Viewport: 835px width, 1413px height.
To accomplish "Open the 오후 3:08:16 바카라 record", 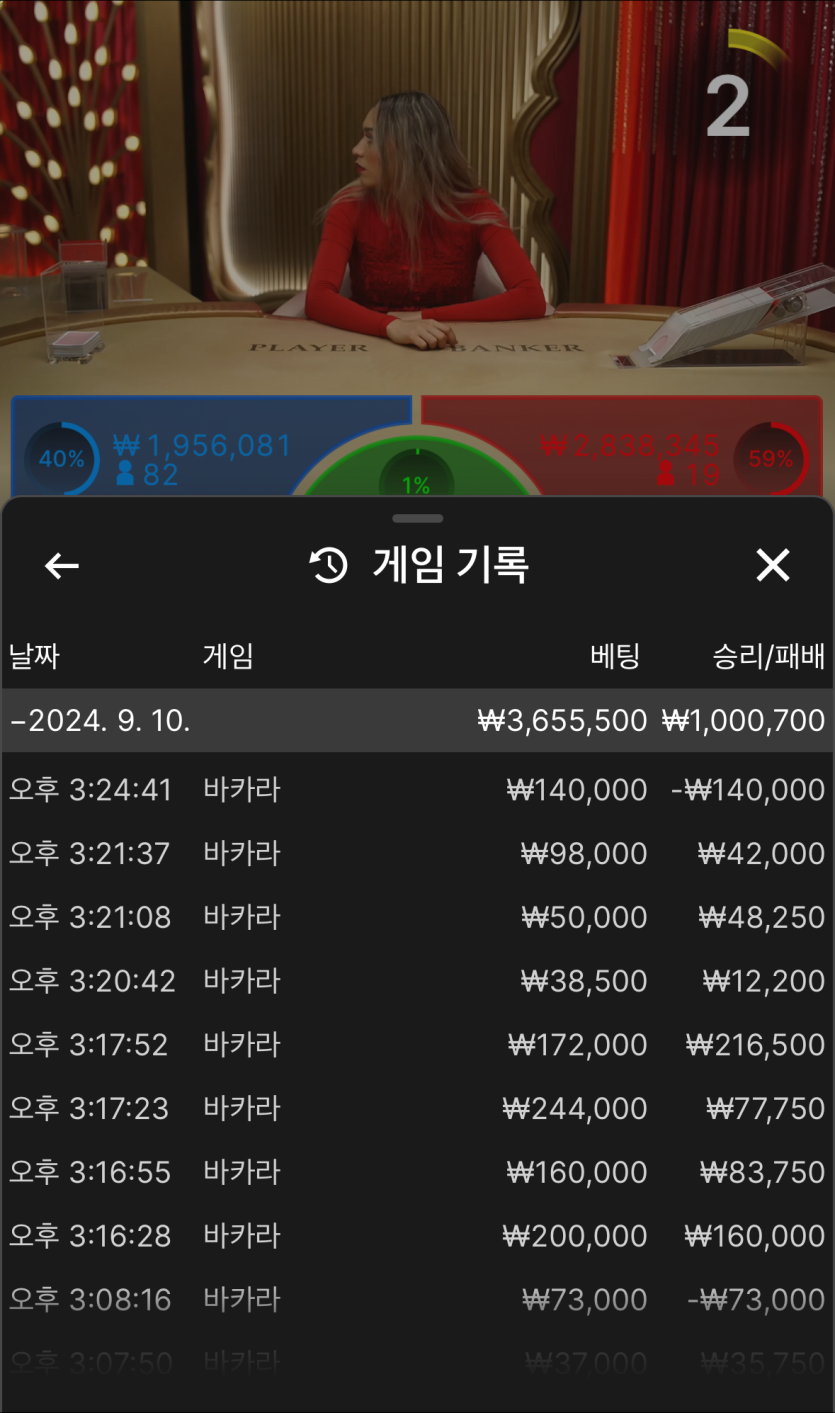I will (x=417, y=1300).
